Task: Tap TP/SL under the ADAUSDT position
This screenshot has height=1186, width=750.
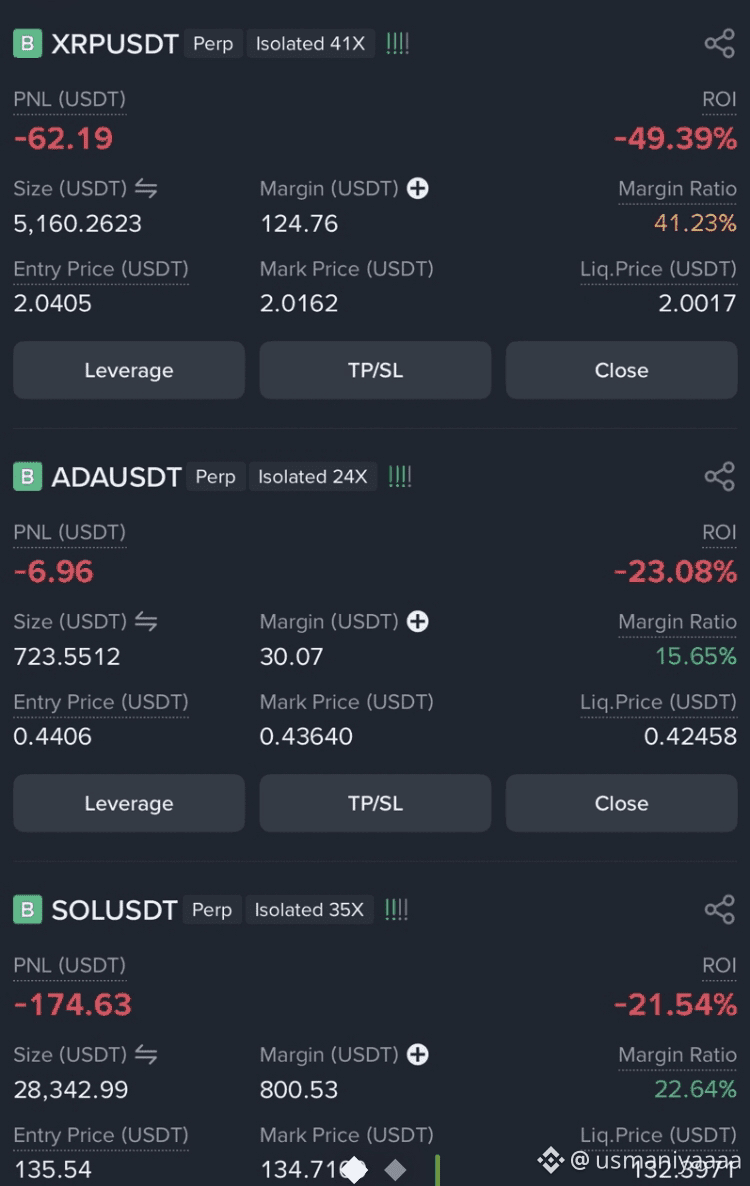Action: (375, 803)
